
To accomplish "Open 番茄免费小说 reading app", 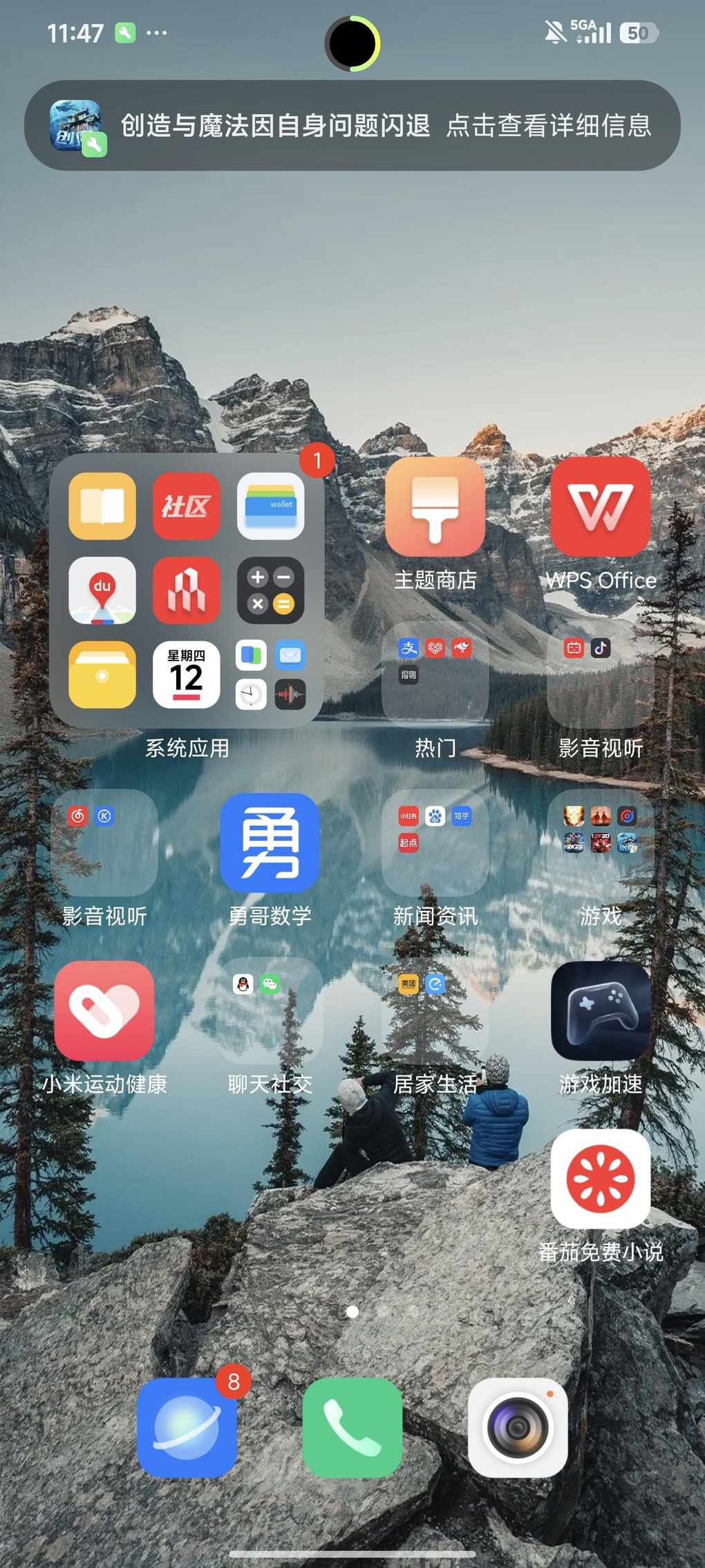I will [600, 1179].
